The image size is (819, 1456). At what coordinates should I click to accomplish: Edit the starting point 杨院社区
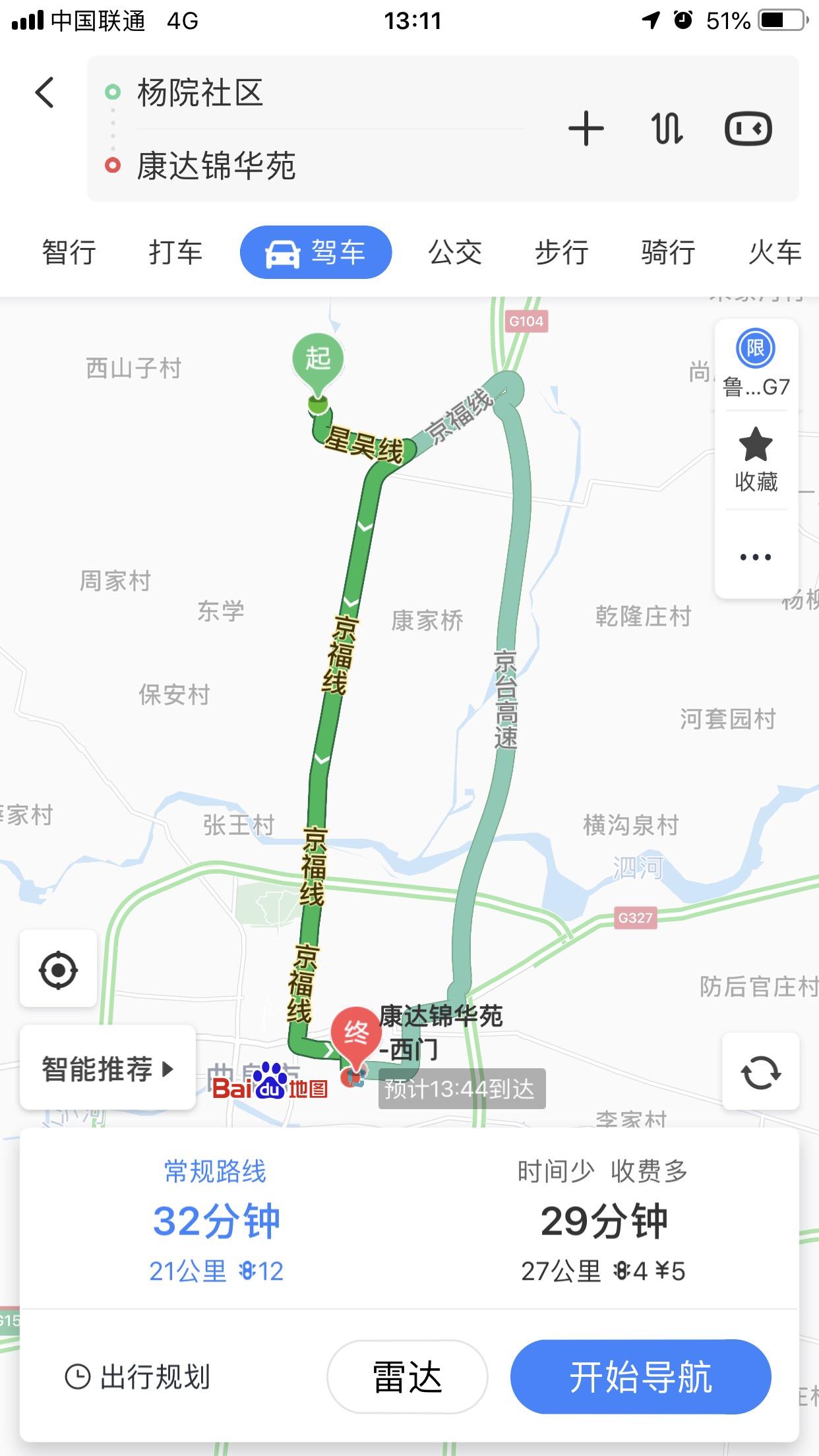(x=200, y=92)
